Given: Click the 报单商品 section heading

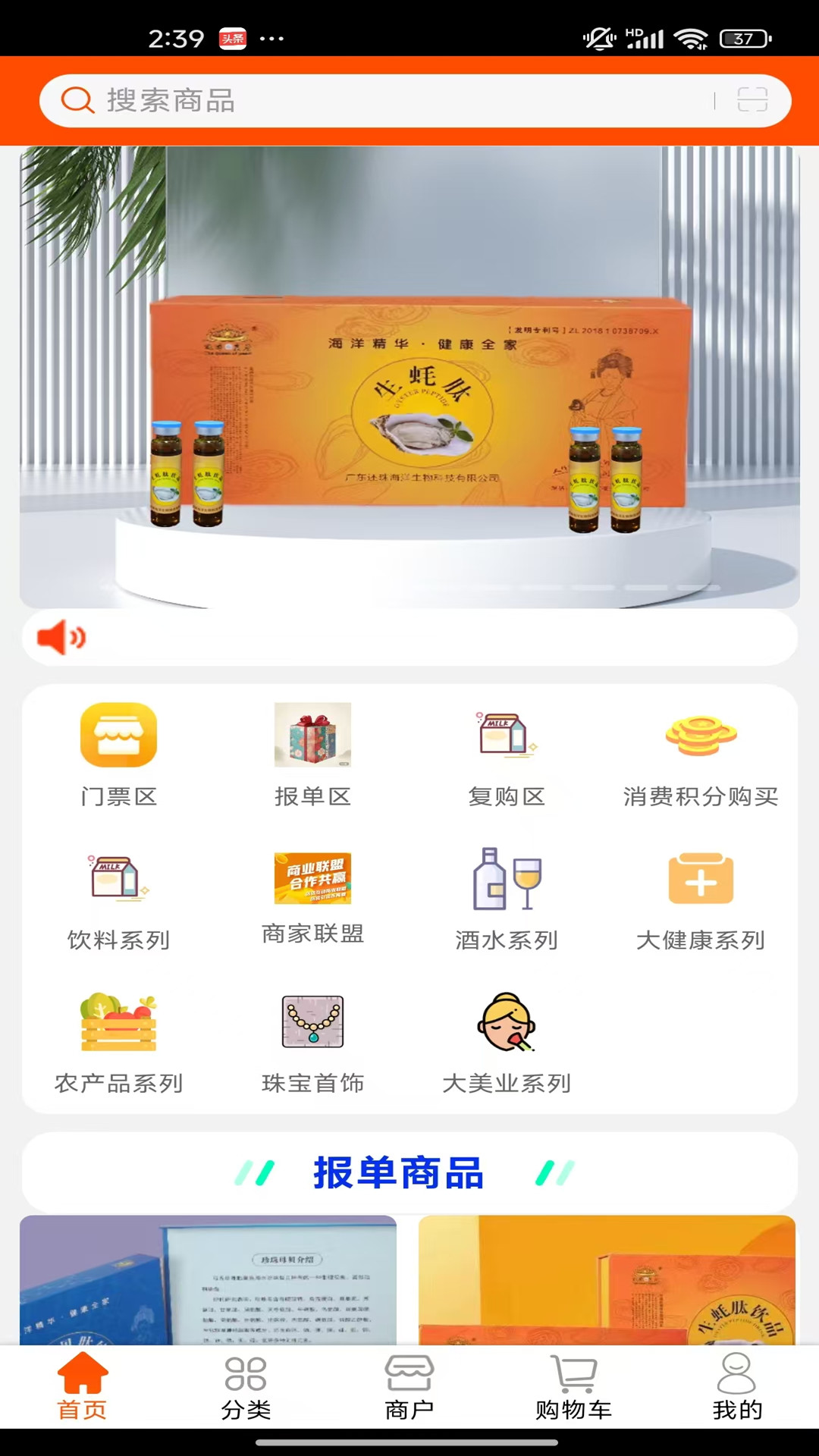Looking at the screenshot, I should pos(400,1172).
